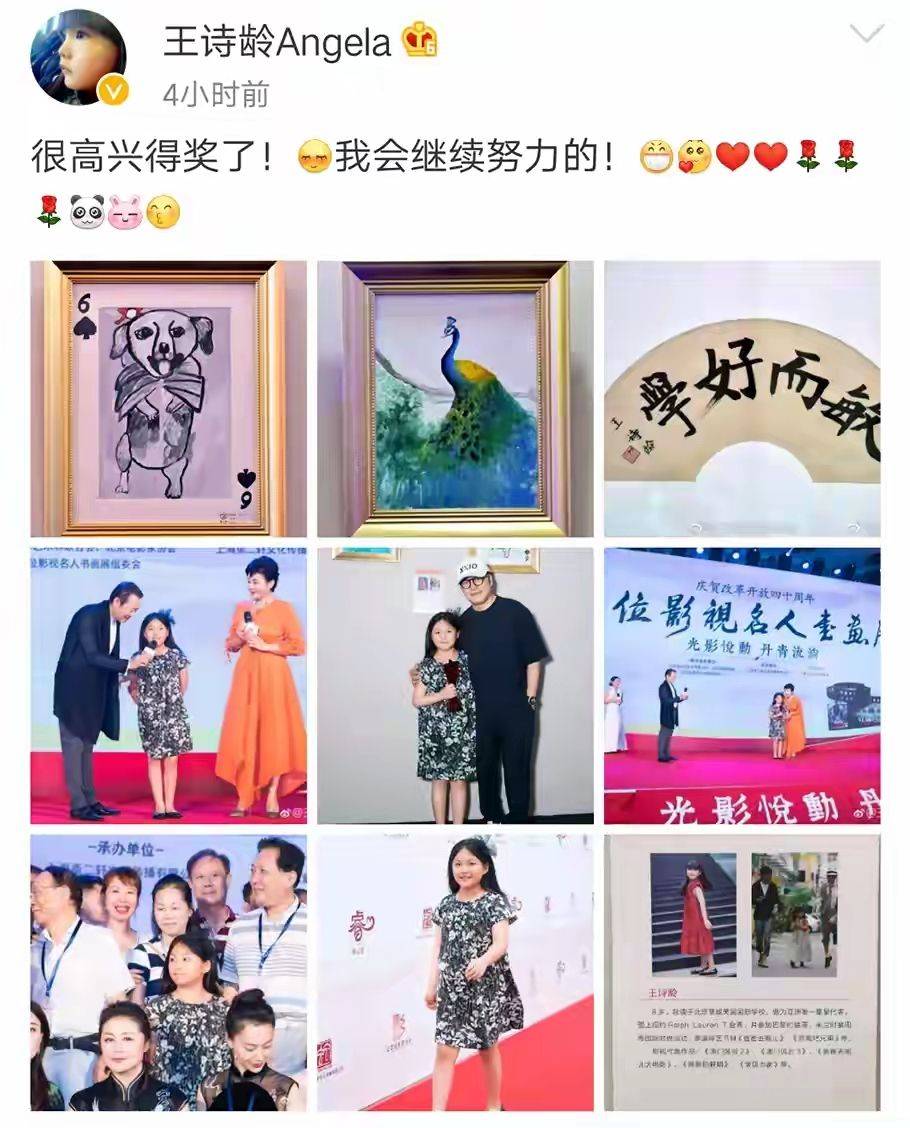Viewport: 910px width, 1128px height.
Task: Open the username 王诗龄Angela link
Action: [277, 41]
